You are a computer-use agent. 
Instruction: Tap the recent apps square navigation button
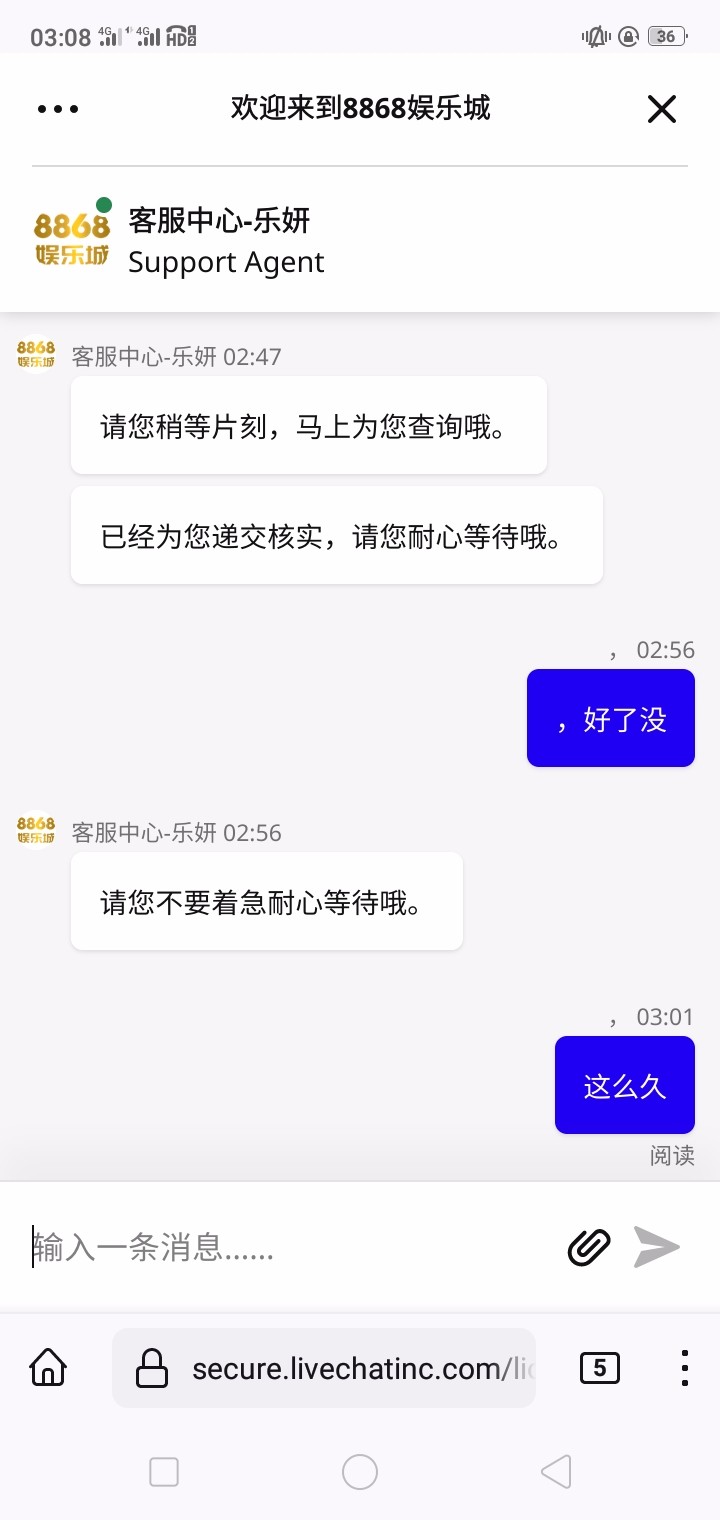pyautogui.click(x=163, y=1472)
